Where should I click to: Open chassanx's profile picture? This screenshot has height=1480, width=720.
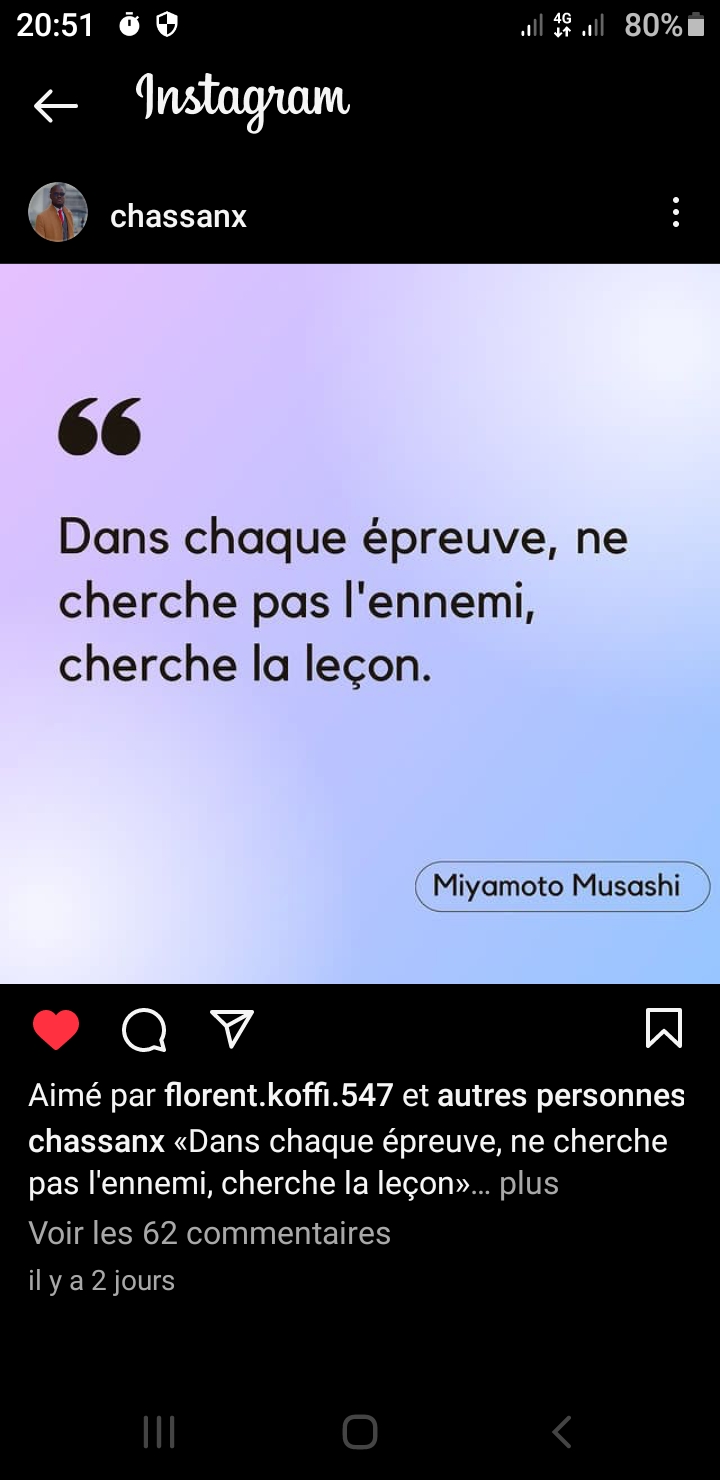[x=58, y=213]
